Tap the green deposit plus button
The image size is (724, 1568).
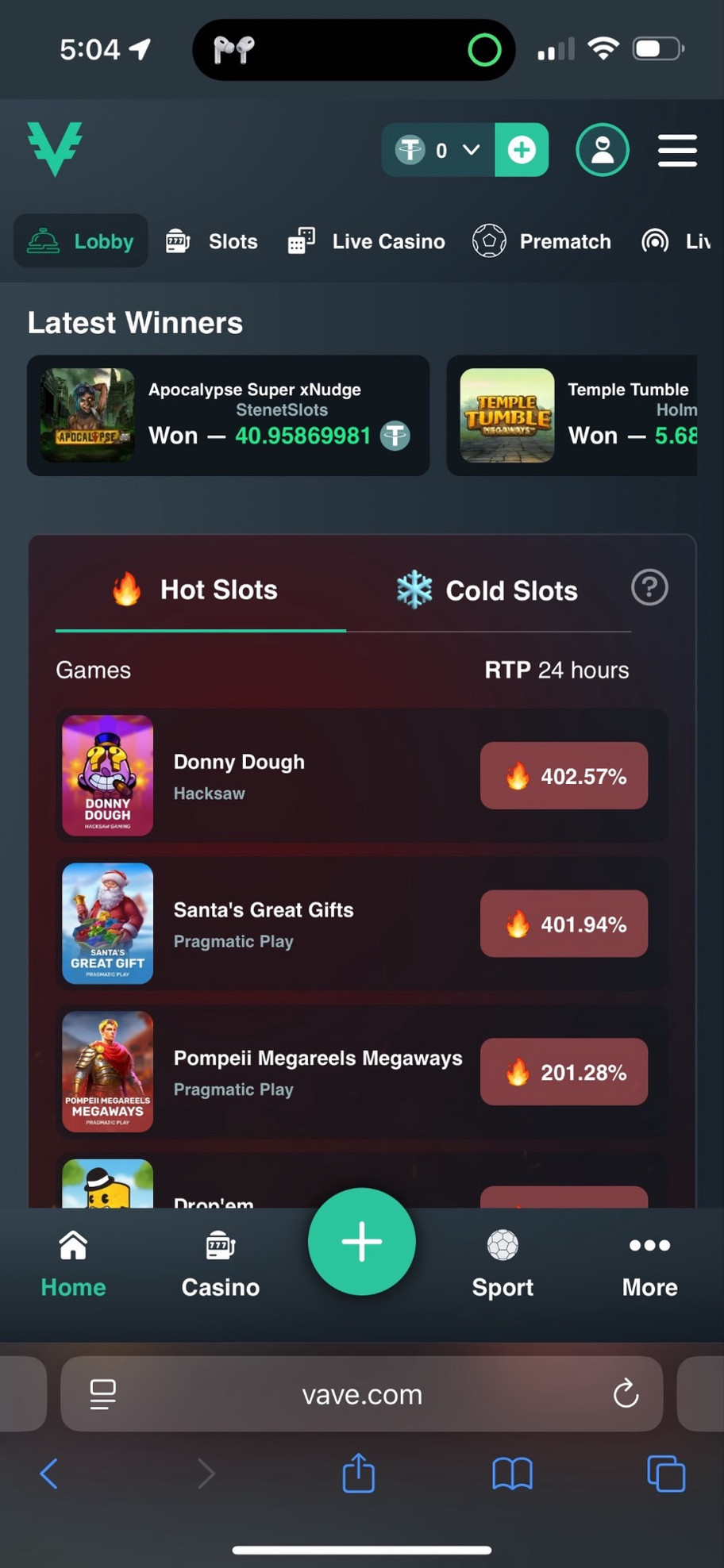click(522, 150)
